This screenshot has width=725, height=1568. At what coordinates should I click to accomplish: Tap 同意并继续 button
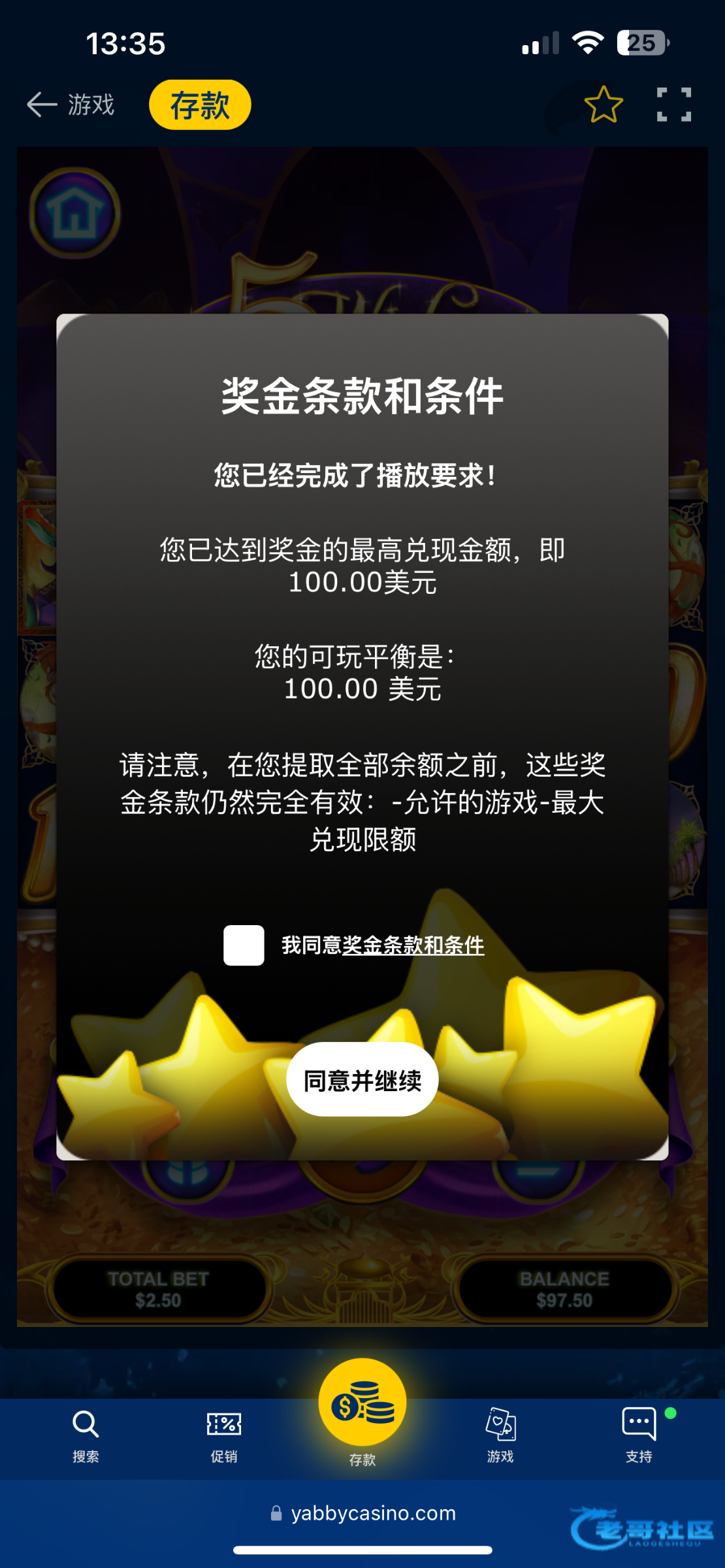tap(362, 1080)
